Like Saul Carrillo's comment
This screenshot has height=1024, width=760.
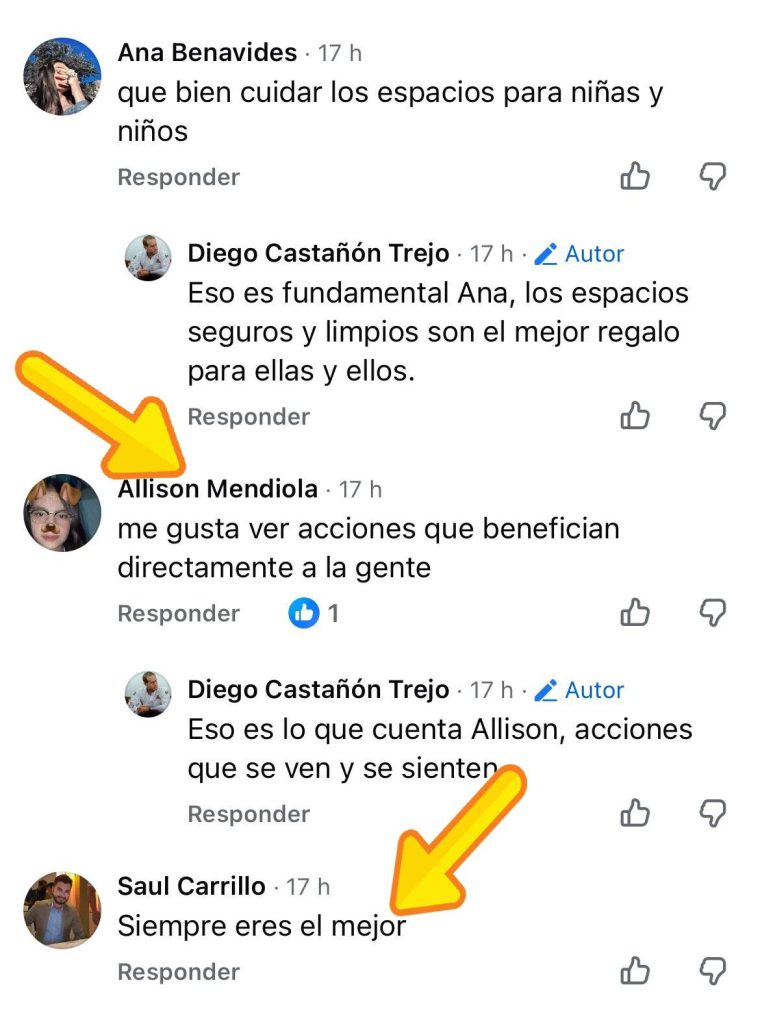pyautogui.click(x=635, y=971)
